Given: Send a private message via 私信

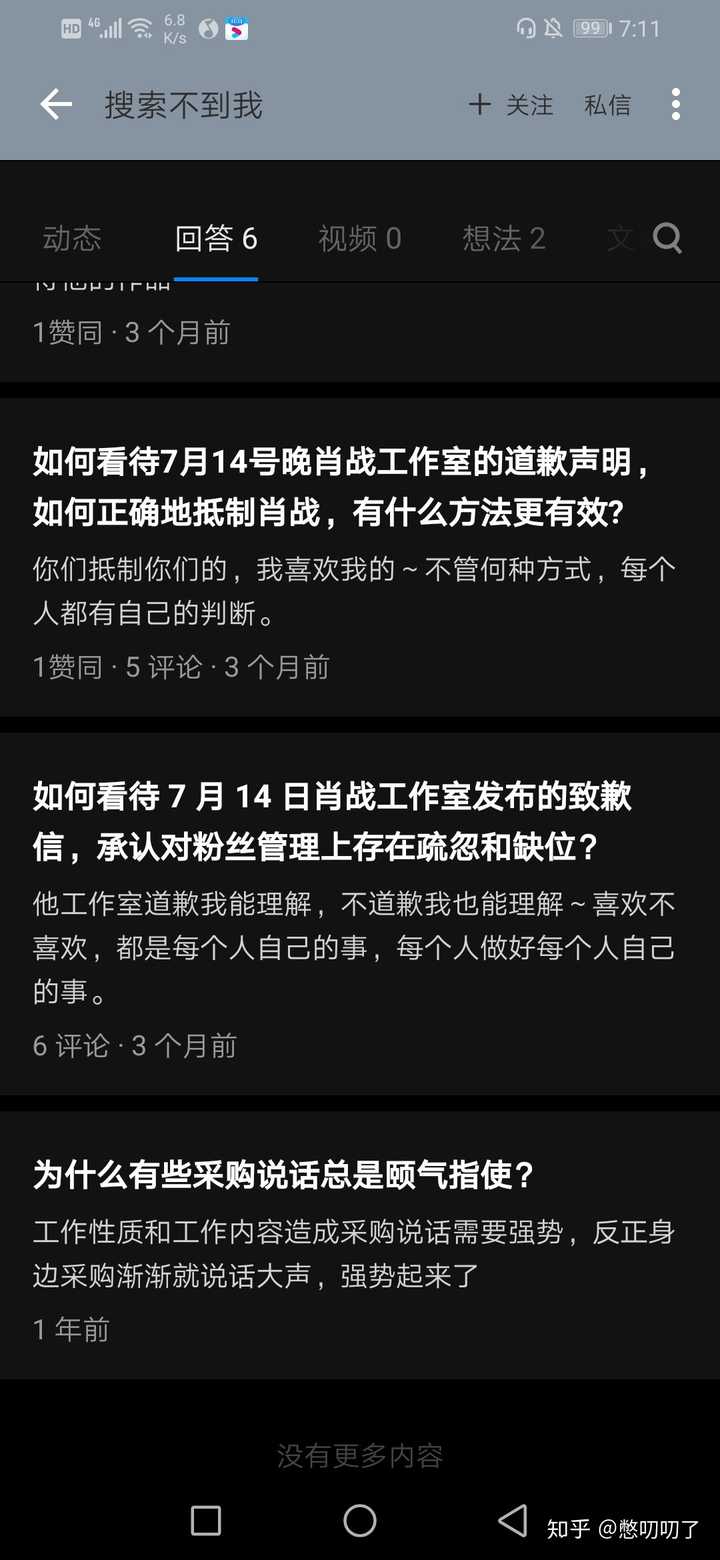Looking at the screenshot, I should [607, 104].
